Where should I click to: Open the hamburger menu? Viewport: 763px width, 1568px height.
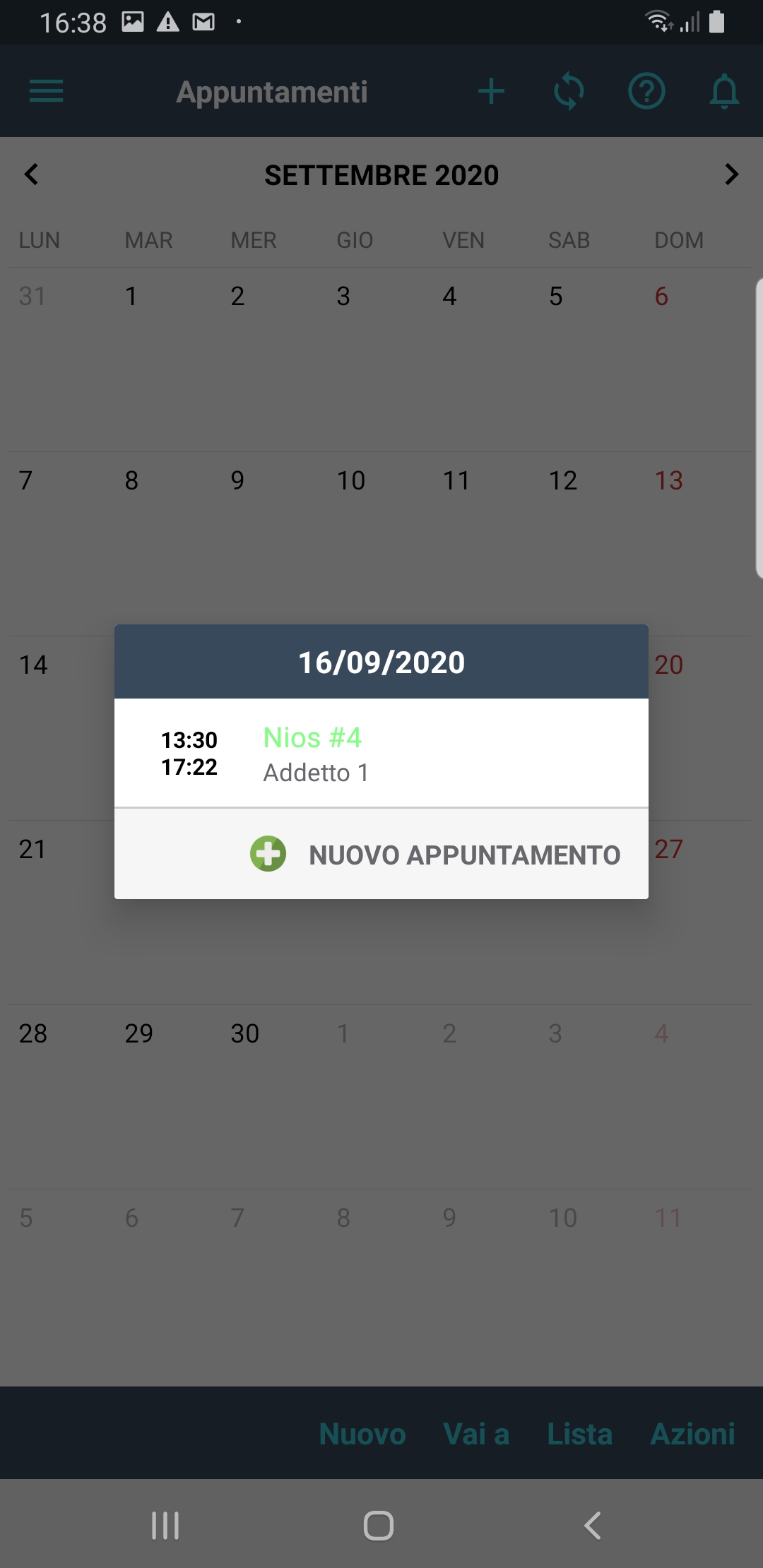(47, 91)
